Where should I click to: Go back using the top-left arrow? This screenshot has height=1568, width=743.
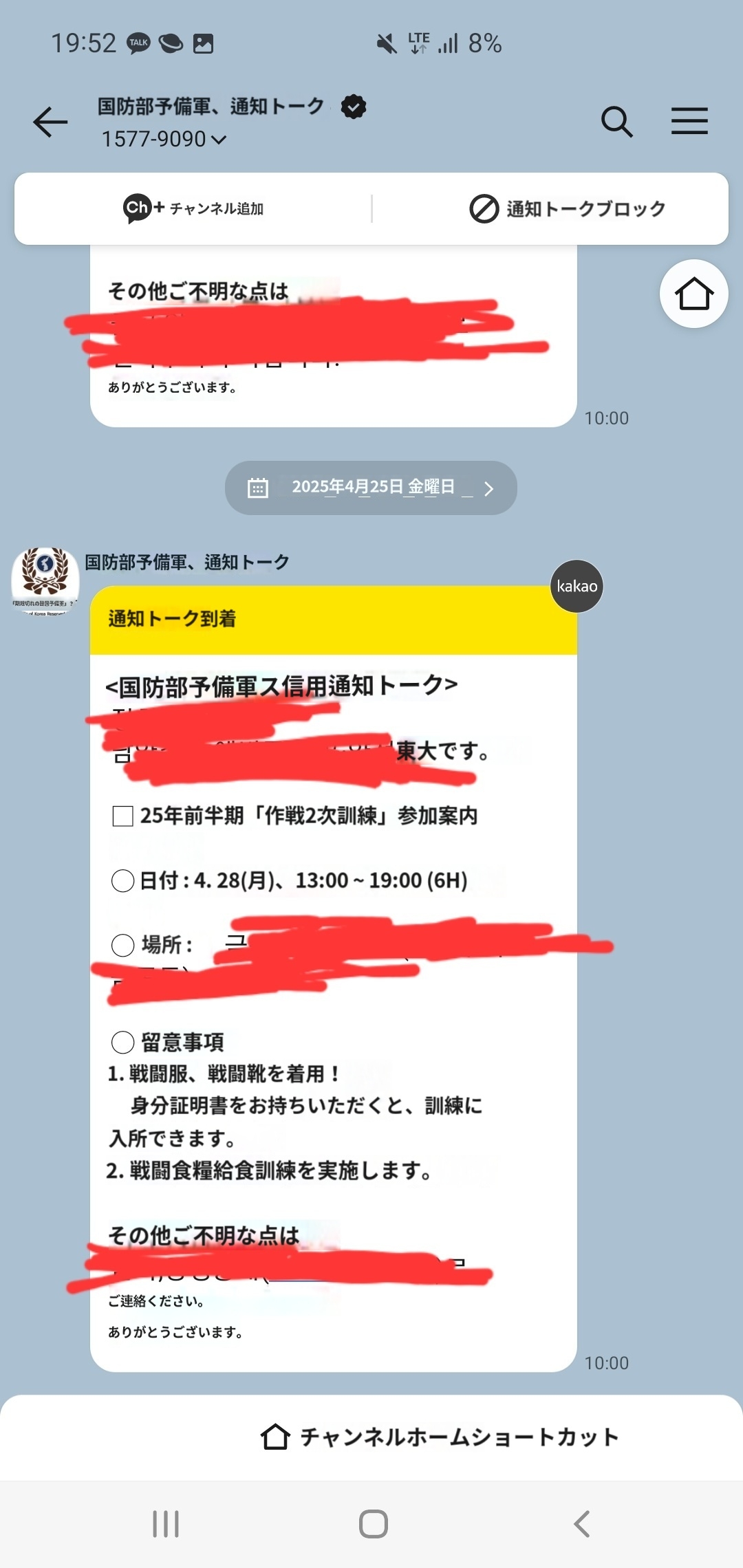click(50, 122)
